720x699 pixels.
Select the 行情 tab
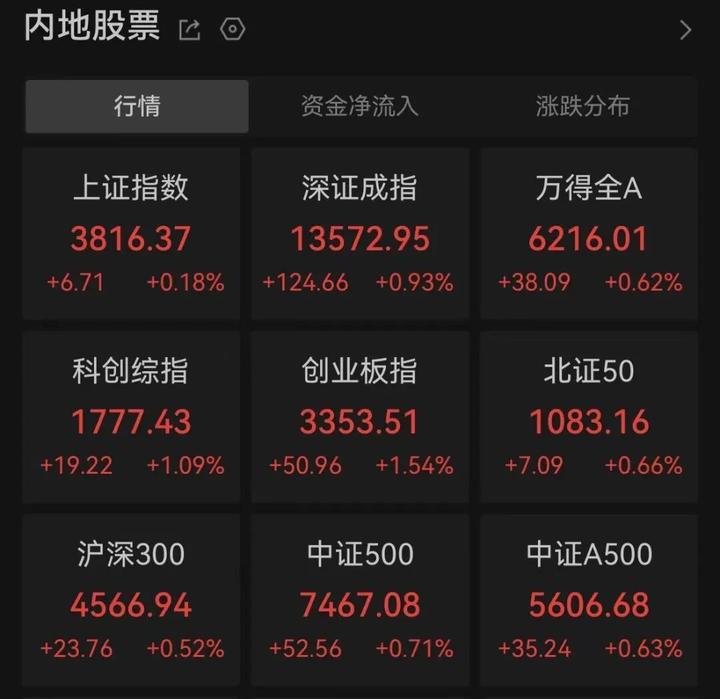pos(137,107)
